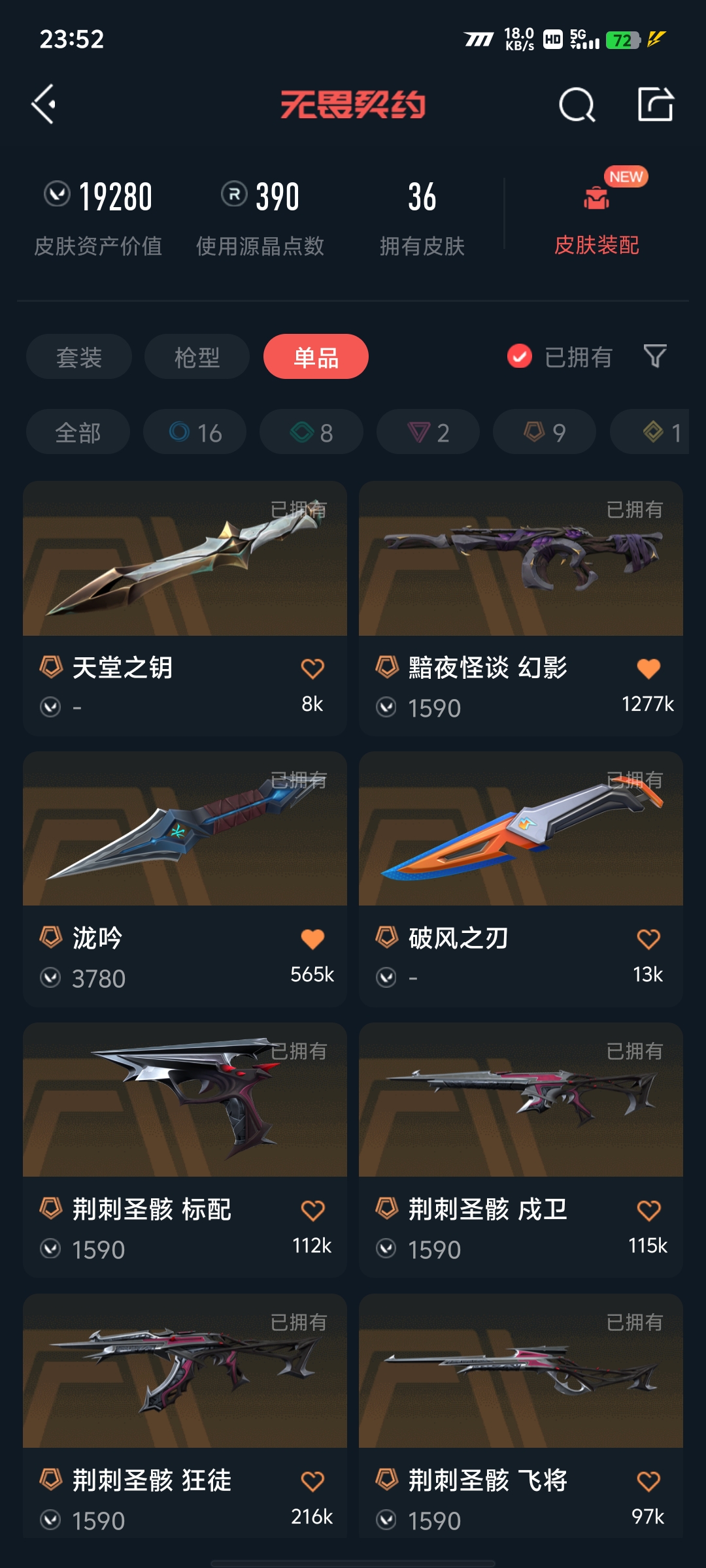Filter by the blue tier chip showing 16
This screenshot has height=1568, width=706.
[195, 432]
